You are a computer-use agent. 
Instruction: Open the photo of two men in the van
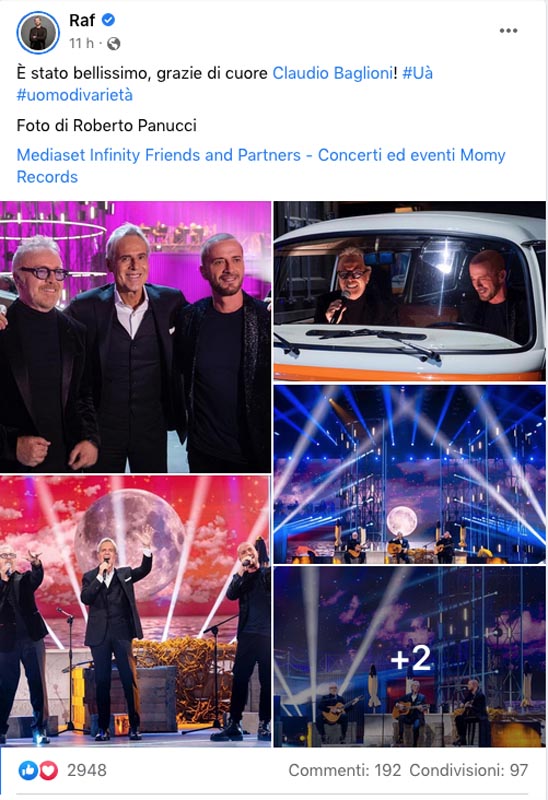pyautogui.click(x=410, y=291)
